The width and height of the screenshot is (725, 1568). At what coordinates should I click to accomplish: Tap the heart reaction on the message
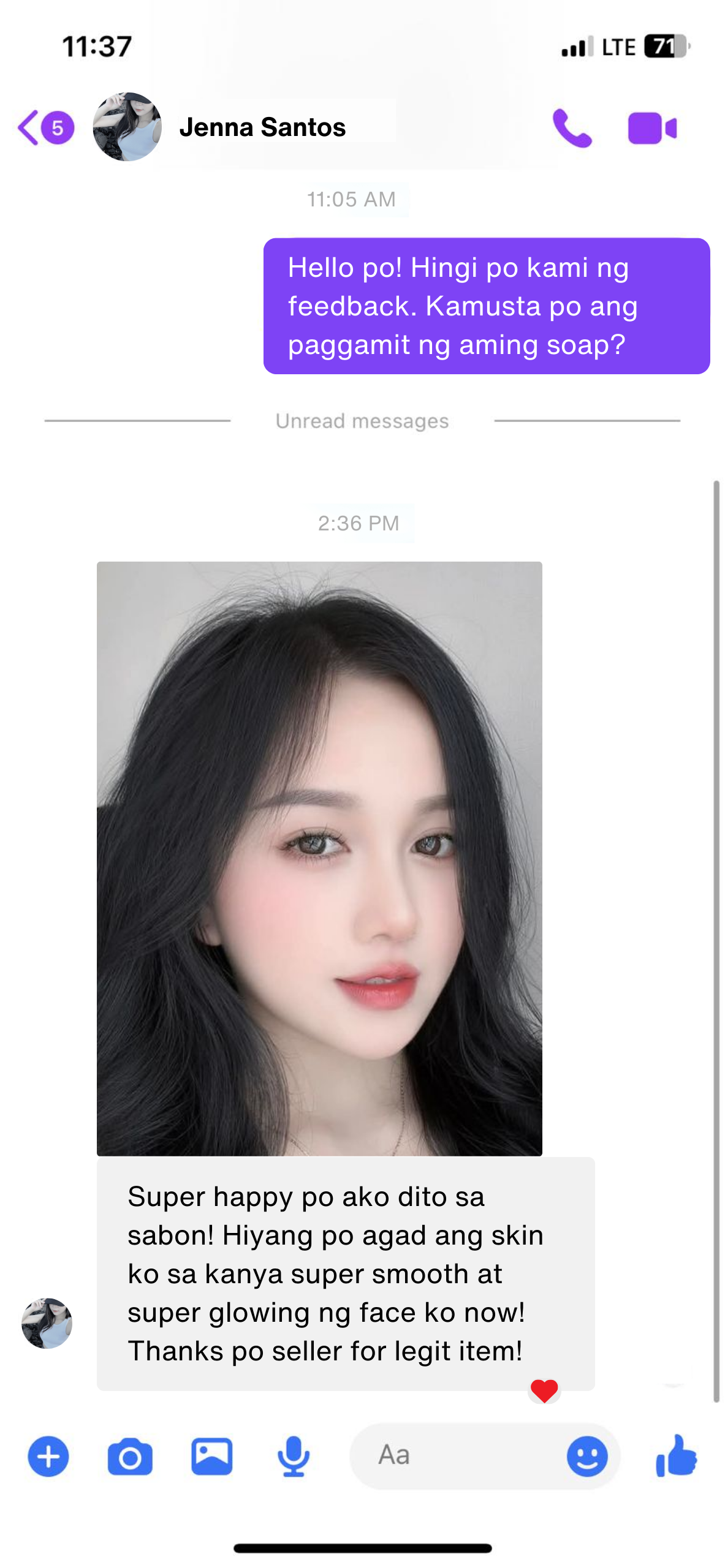pyautogui.click(x=544, y=1390)
